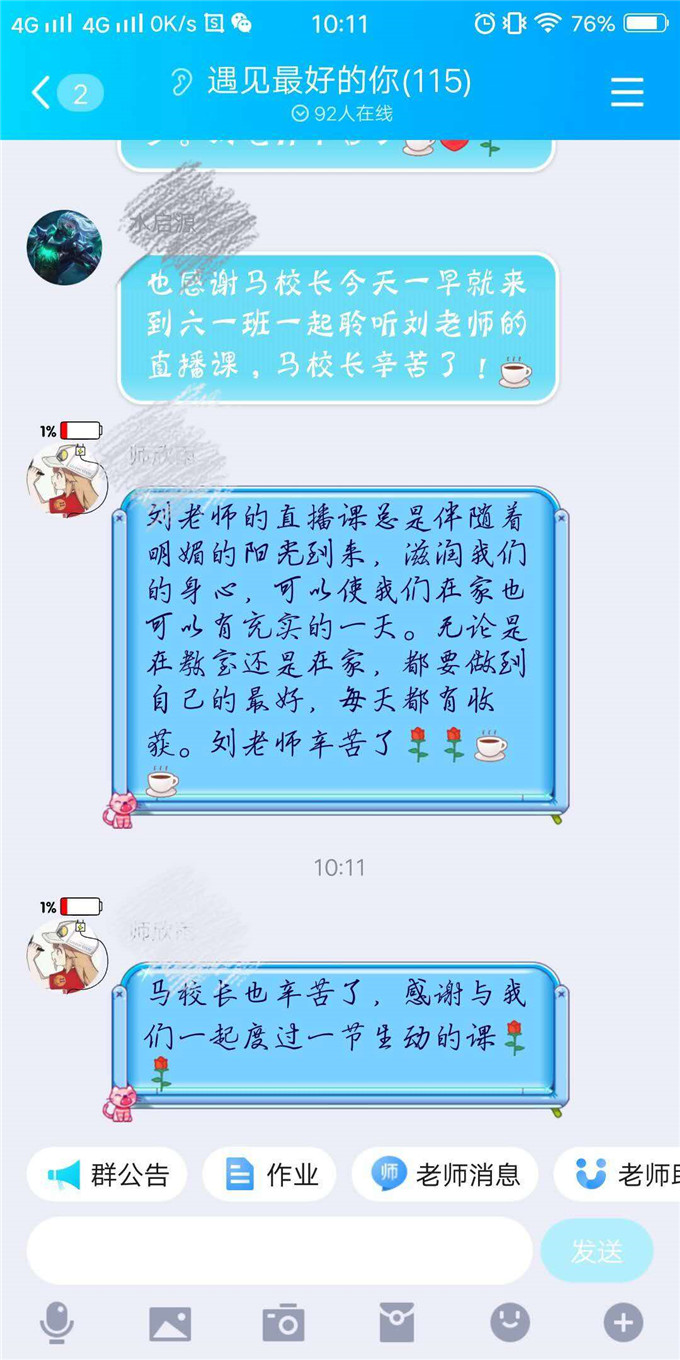Open the 92人在线 online members dropdown
Screen dimensions: 680x1360
pyautogui.click(x=340, y=114)
